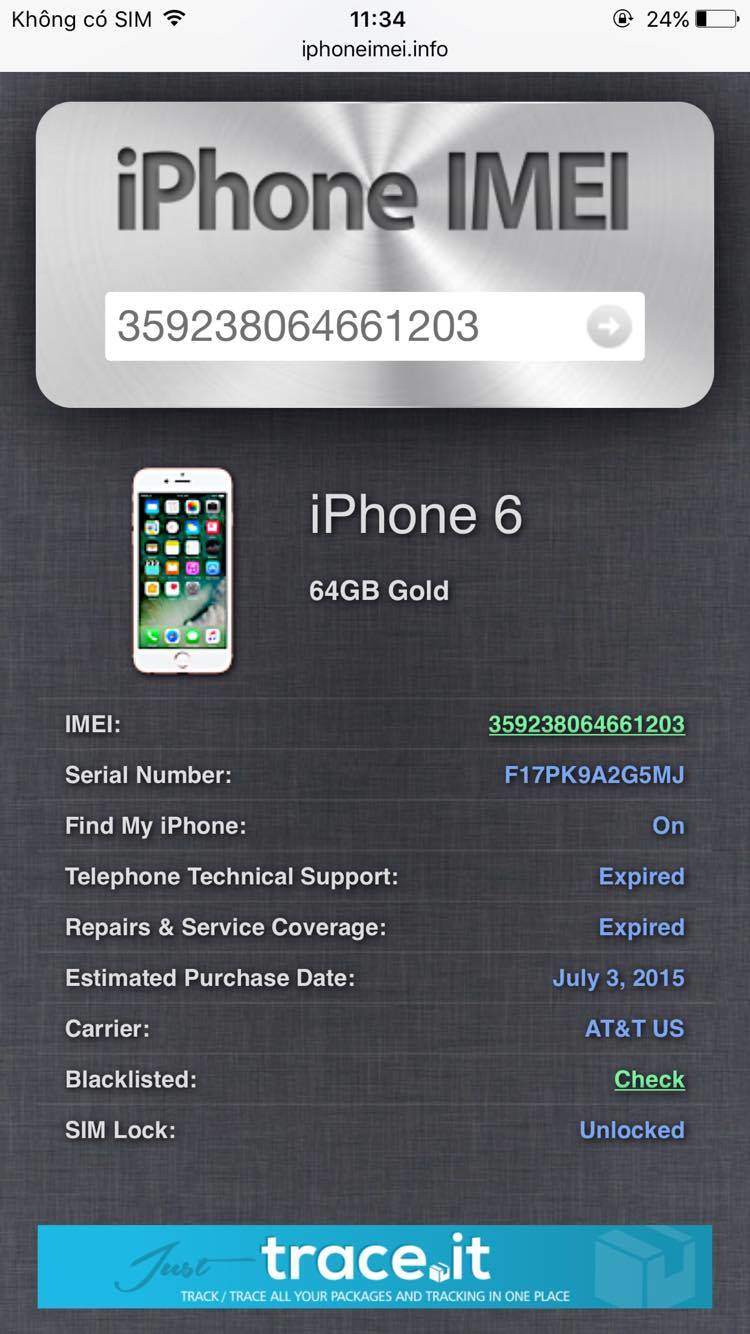Tap the IMEI number input field
The height and width of the screenshot is (1334, 750).
click(374, 326)
